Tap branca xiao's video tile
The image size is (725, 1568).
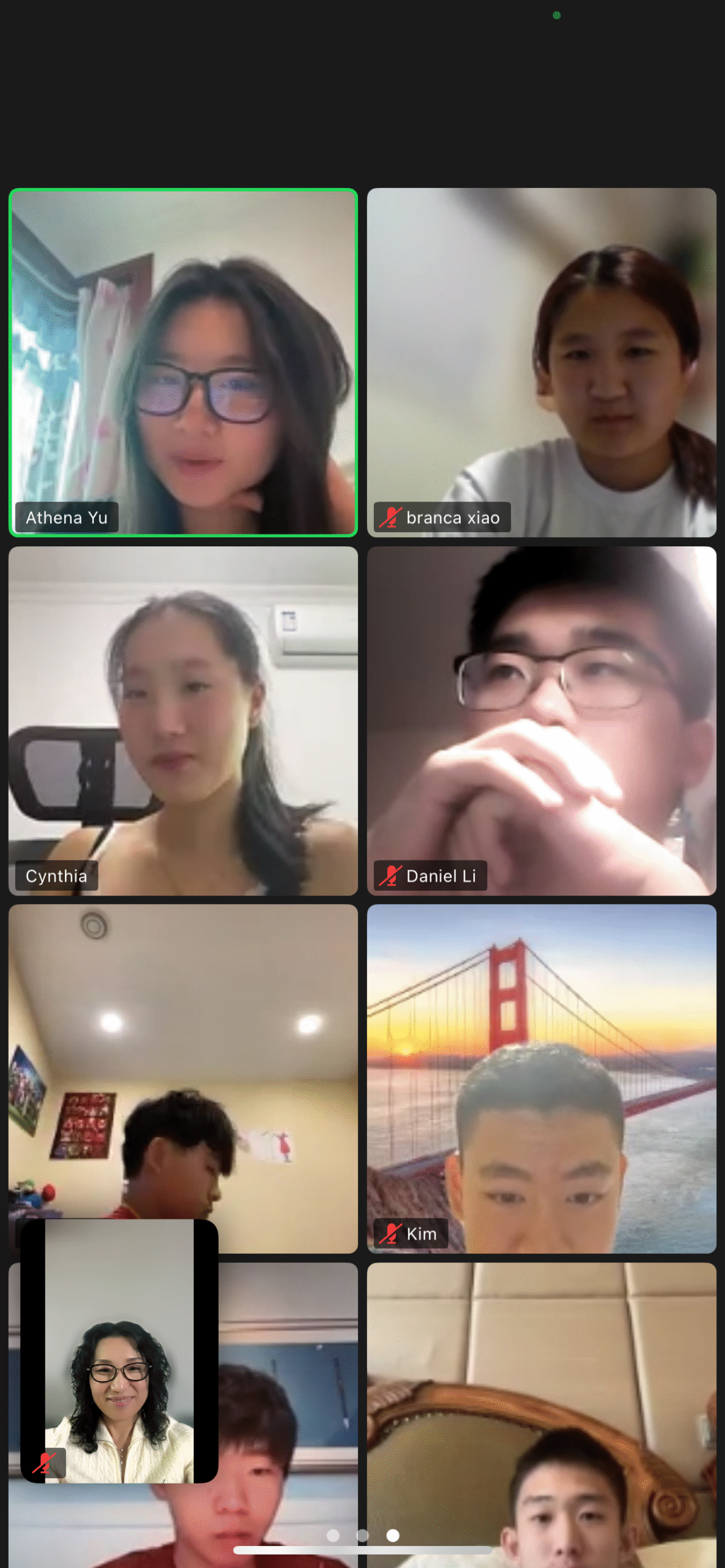pos(541,362)
